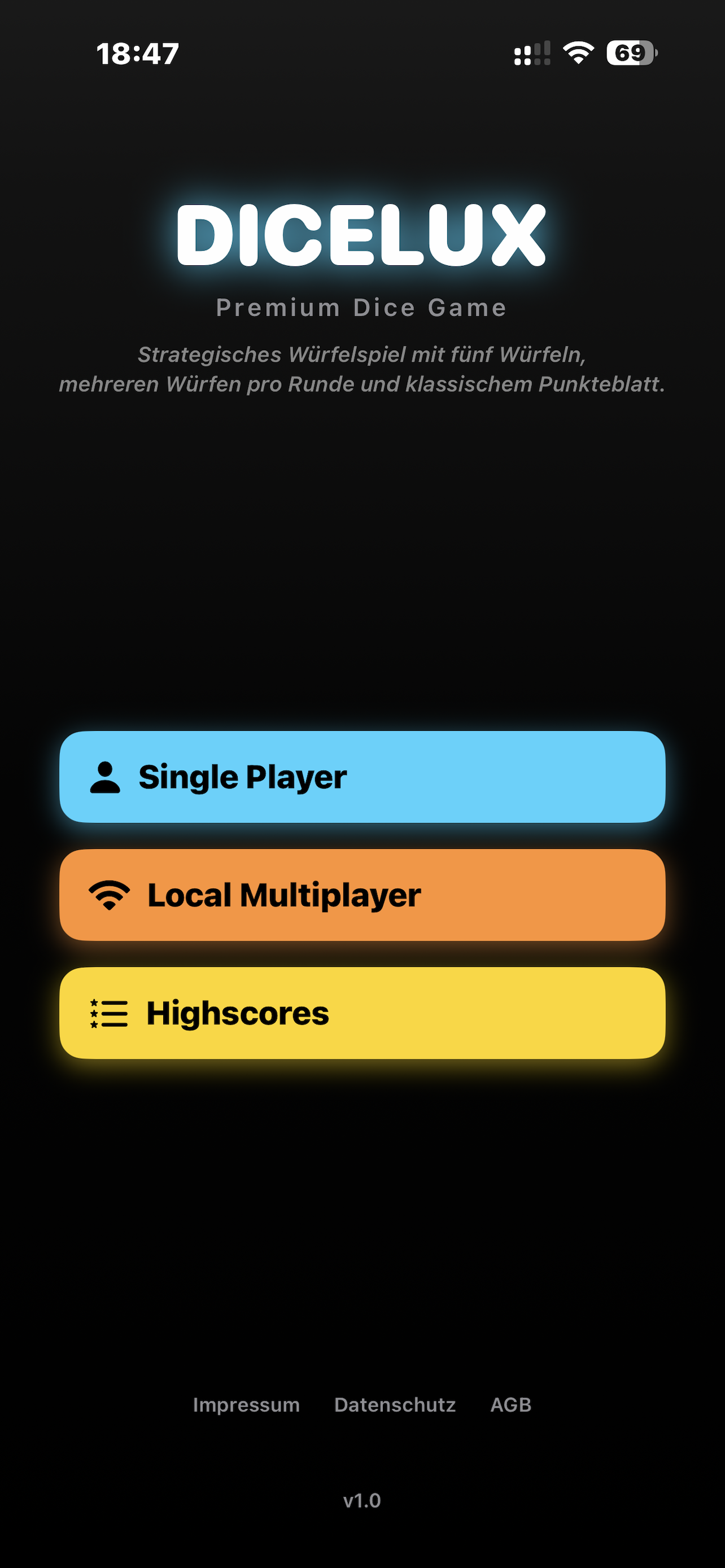Tap the German game description text
The image size is (725, 1568).
(362, 368)
